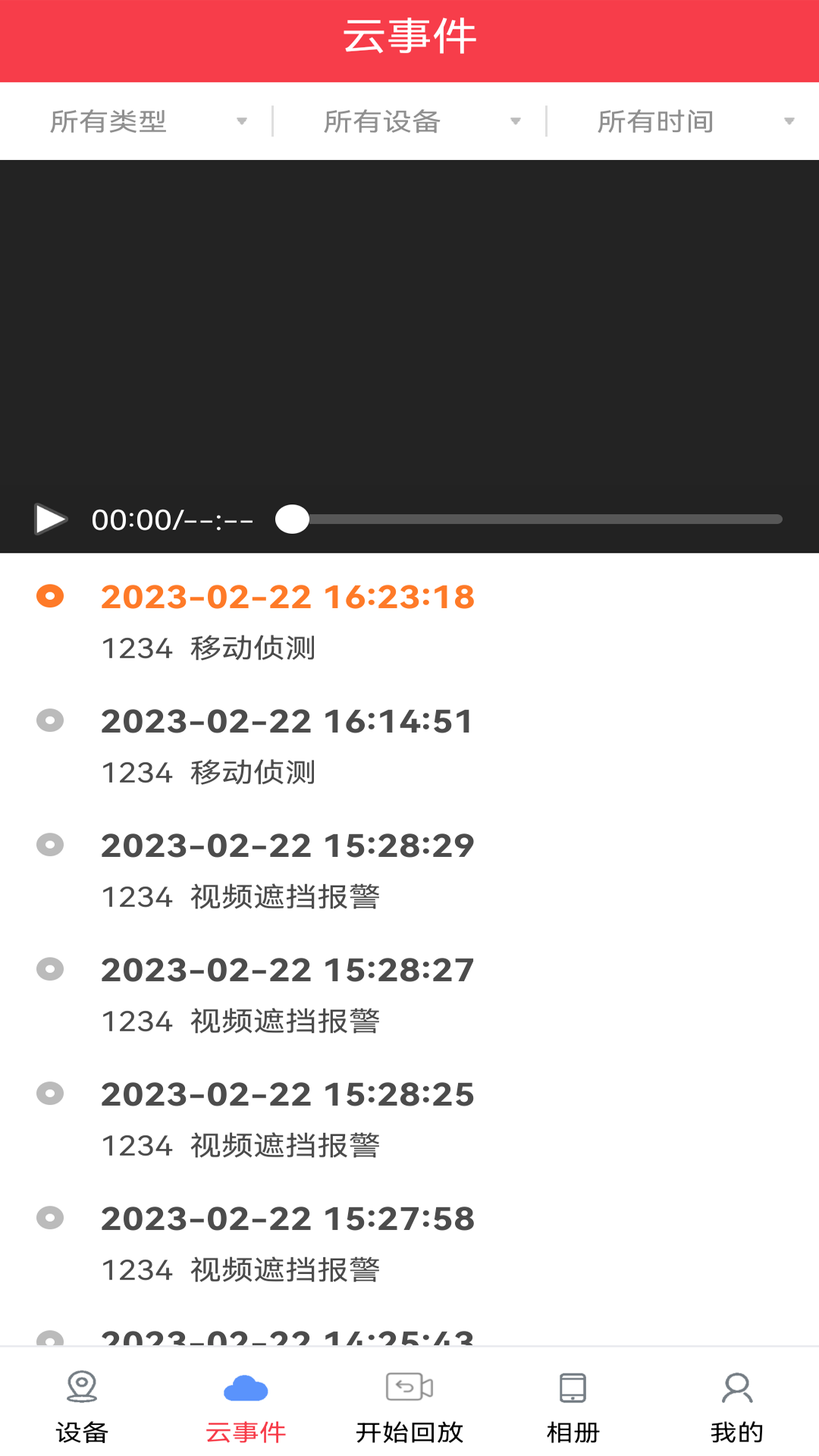Expand the 所有设备 device filter
Image resolution: width=819 pixels, height=1456 pixels.
point(421,121)
